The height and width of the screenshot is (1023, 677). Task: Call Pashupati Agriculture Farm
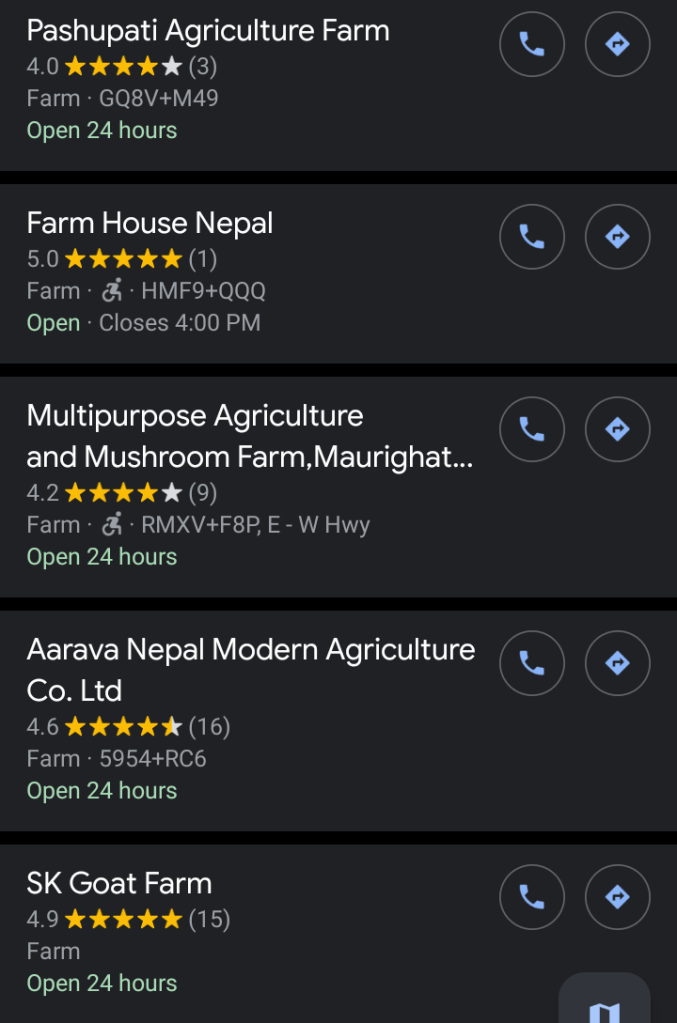531,45
